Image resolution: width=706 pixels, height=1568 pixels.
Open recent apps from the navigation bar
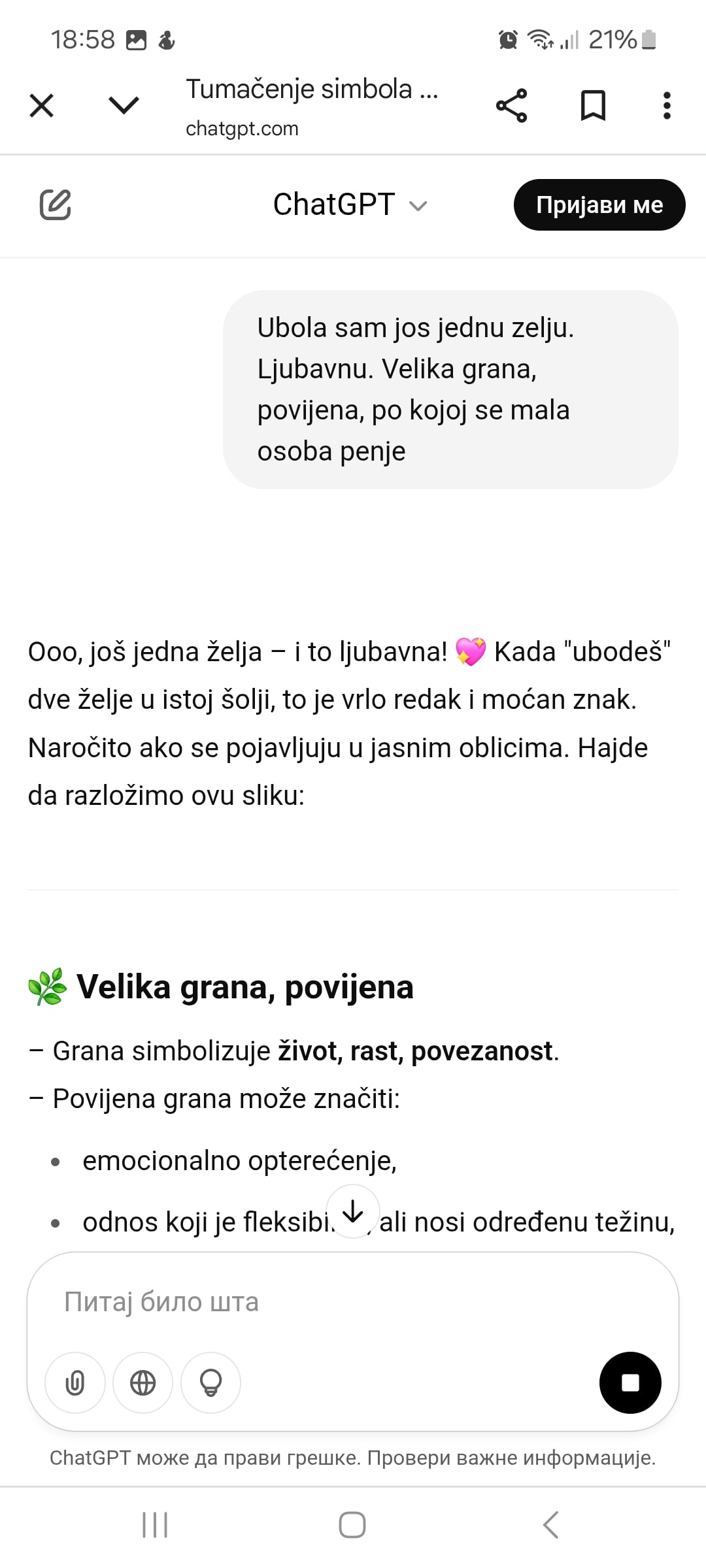(155, 1526)
